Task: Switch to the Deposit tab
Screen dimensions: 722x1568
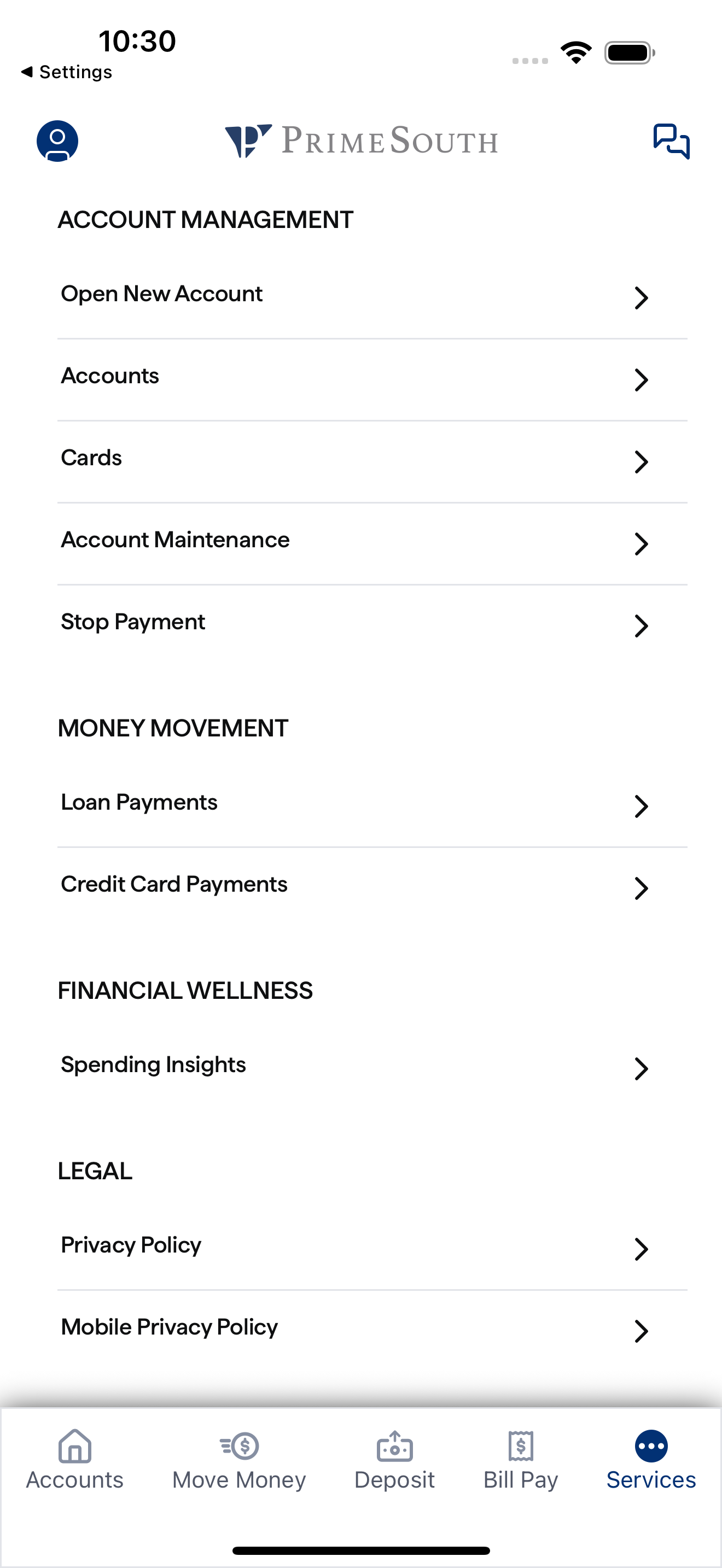Action: click(x=394, y=1460)
